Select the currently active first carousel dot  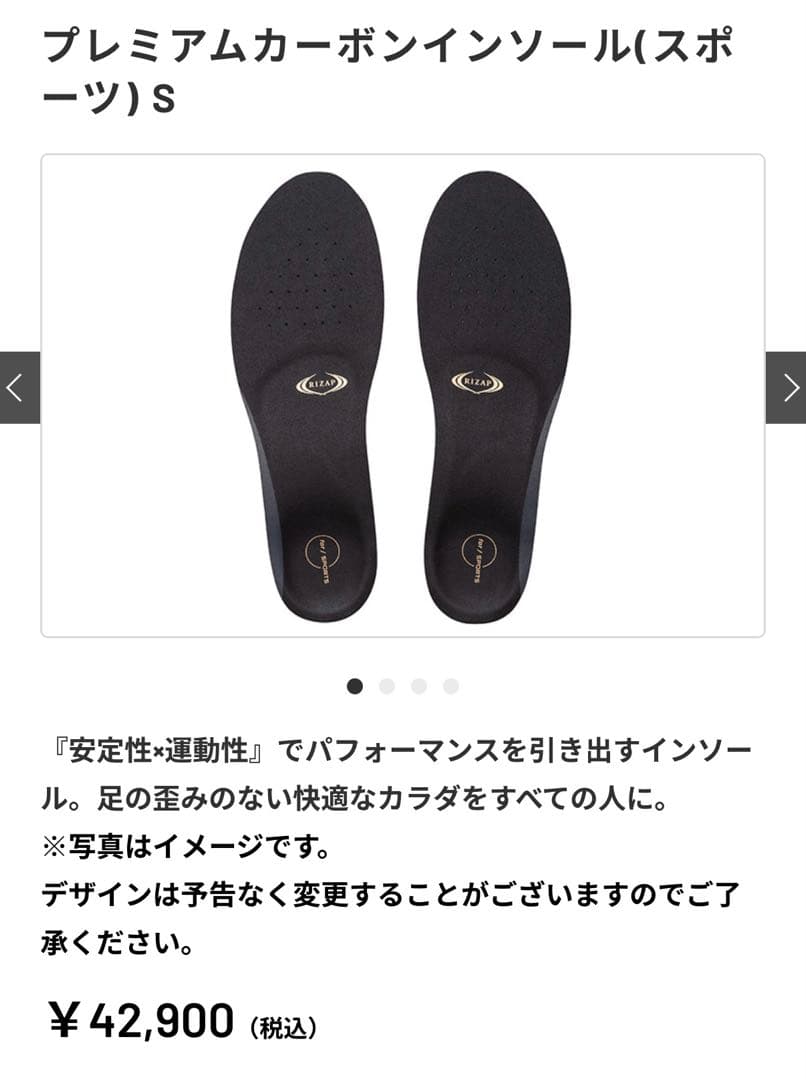(x=357, y=687)
